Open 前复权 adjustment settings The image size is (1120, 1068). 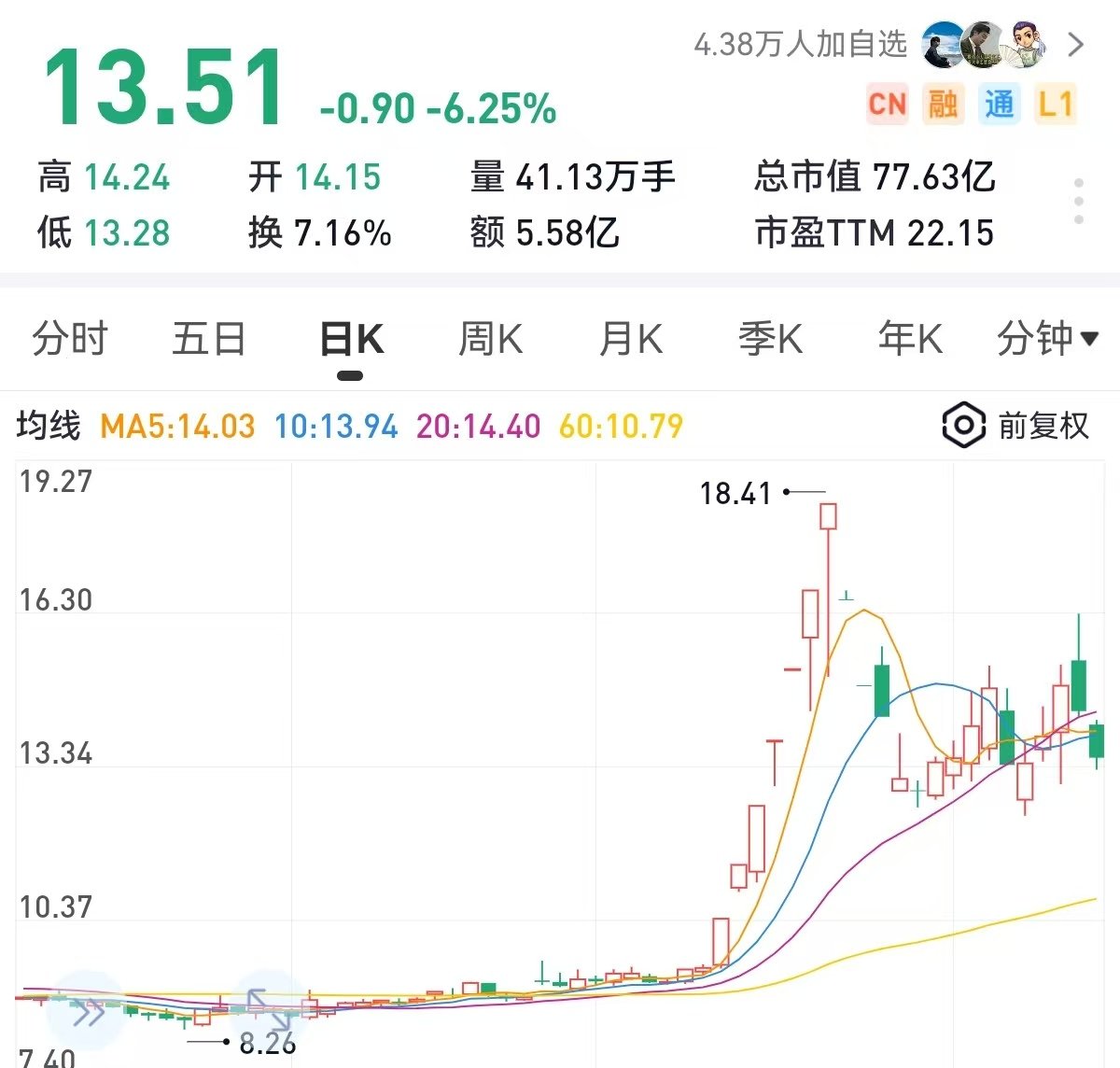(1016, 426)
